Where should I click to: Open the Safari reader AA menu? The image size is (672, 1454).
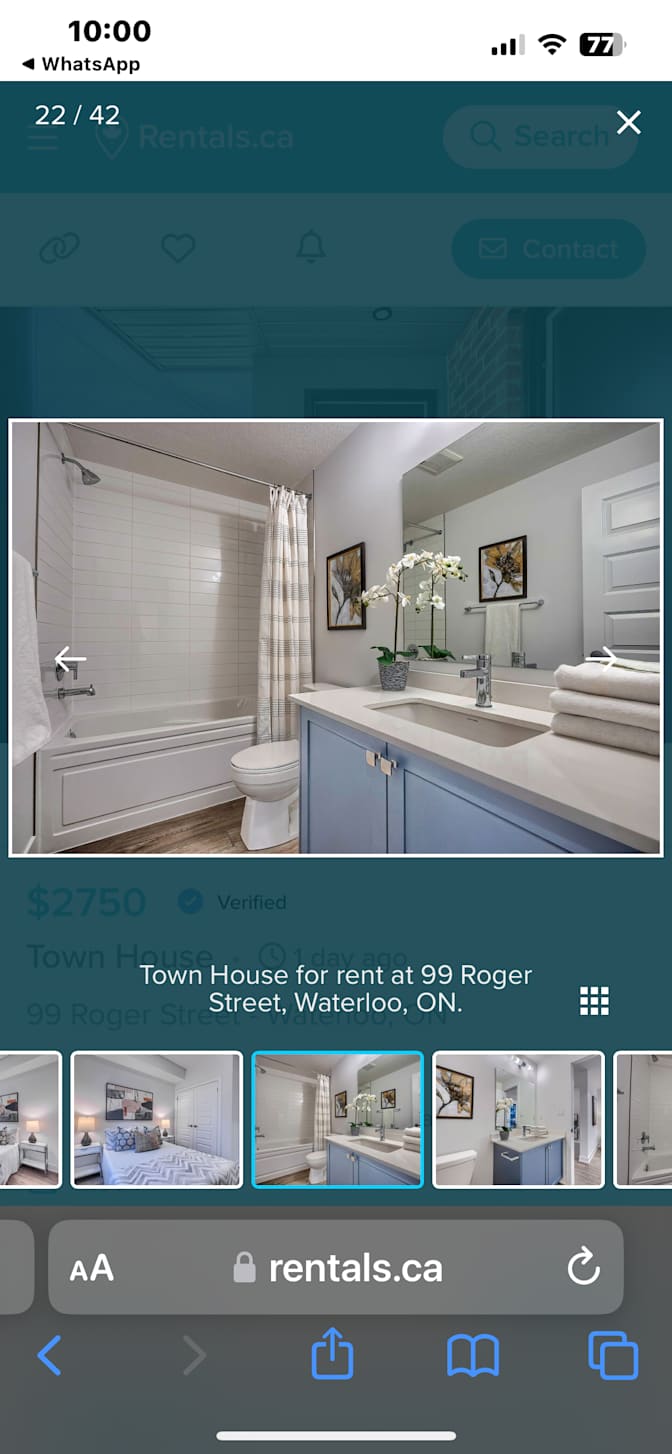[x=91, y=1268]
